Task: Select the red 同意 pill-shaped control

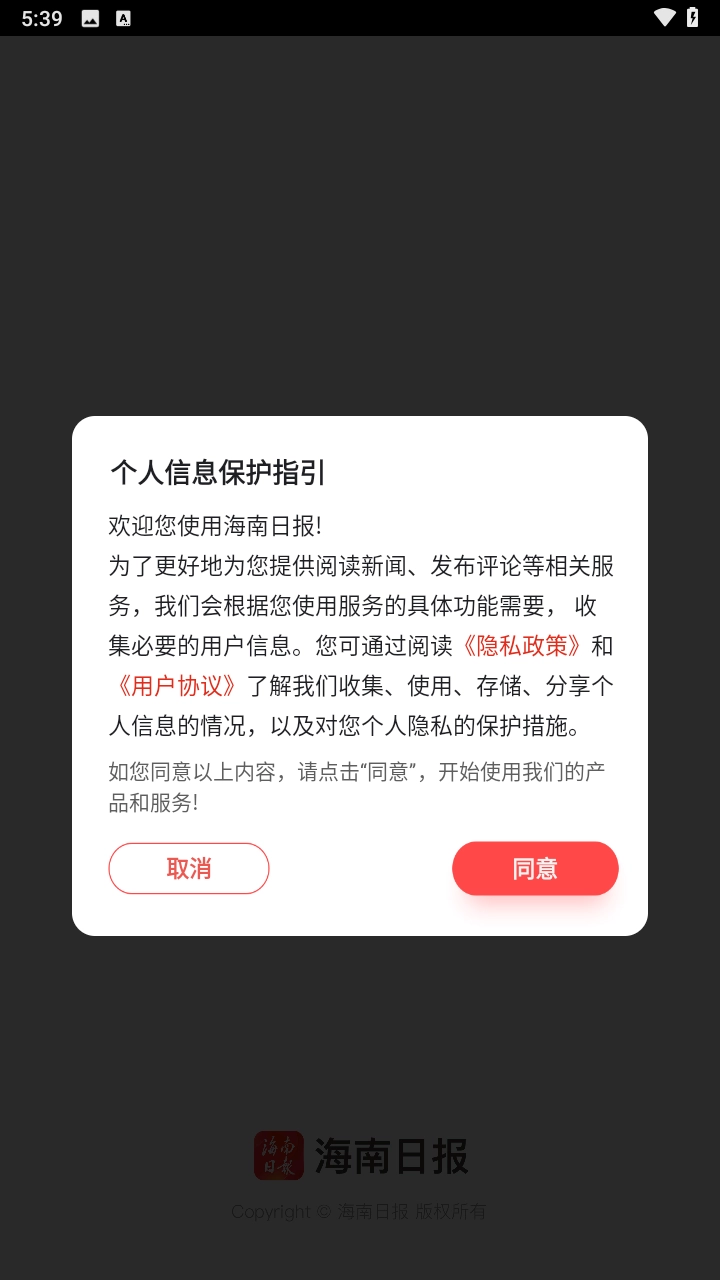Action: tap(535, 868)
